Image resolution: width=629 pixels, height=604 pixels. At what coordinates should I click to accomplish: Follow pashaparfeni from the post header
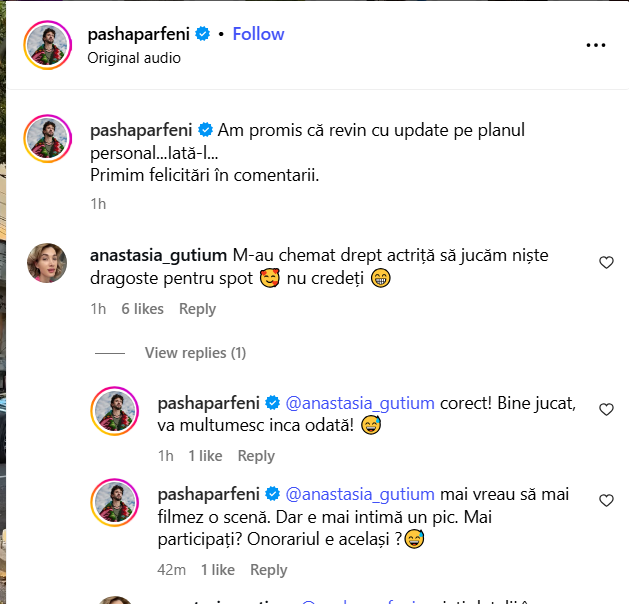pos(258,34)
